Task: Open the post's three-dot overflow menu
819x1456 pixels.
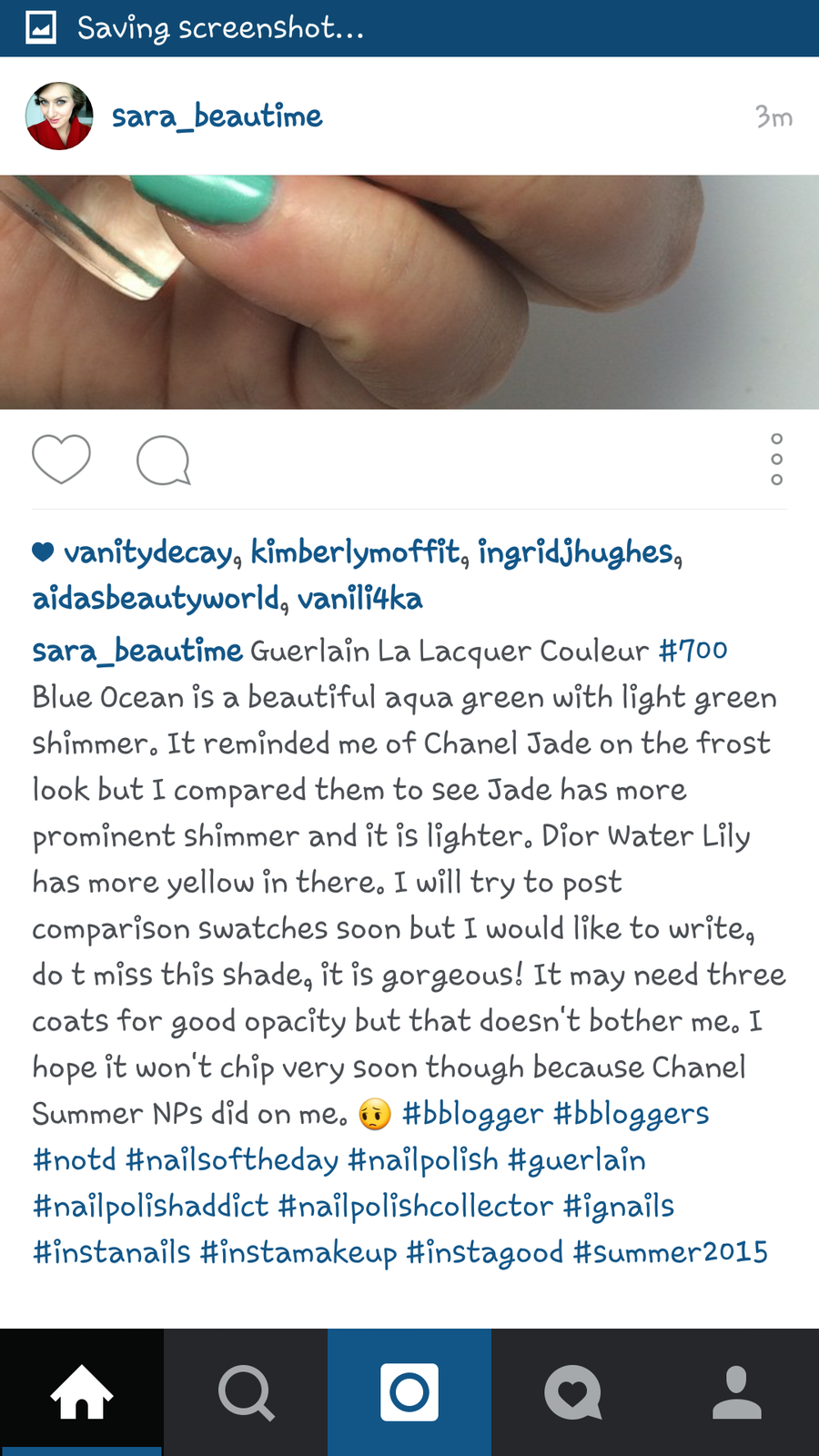Action: [x=776, y=460]
